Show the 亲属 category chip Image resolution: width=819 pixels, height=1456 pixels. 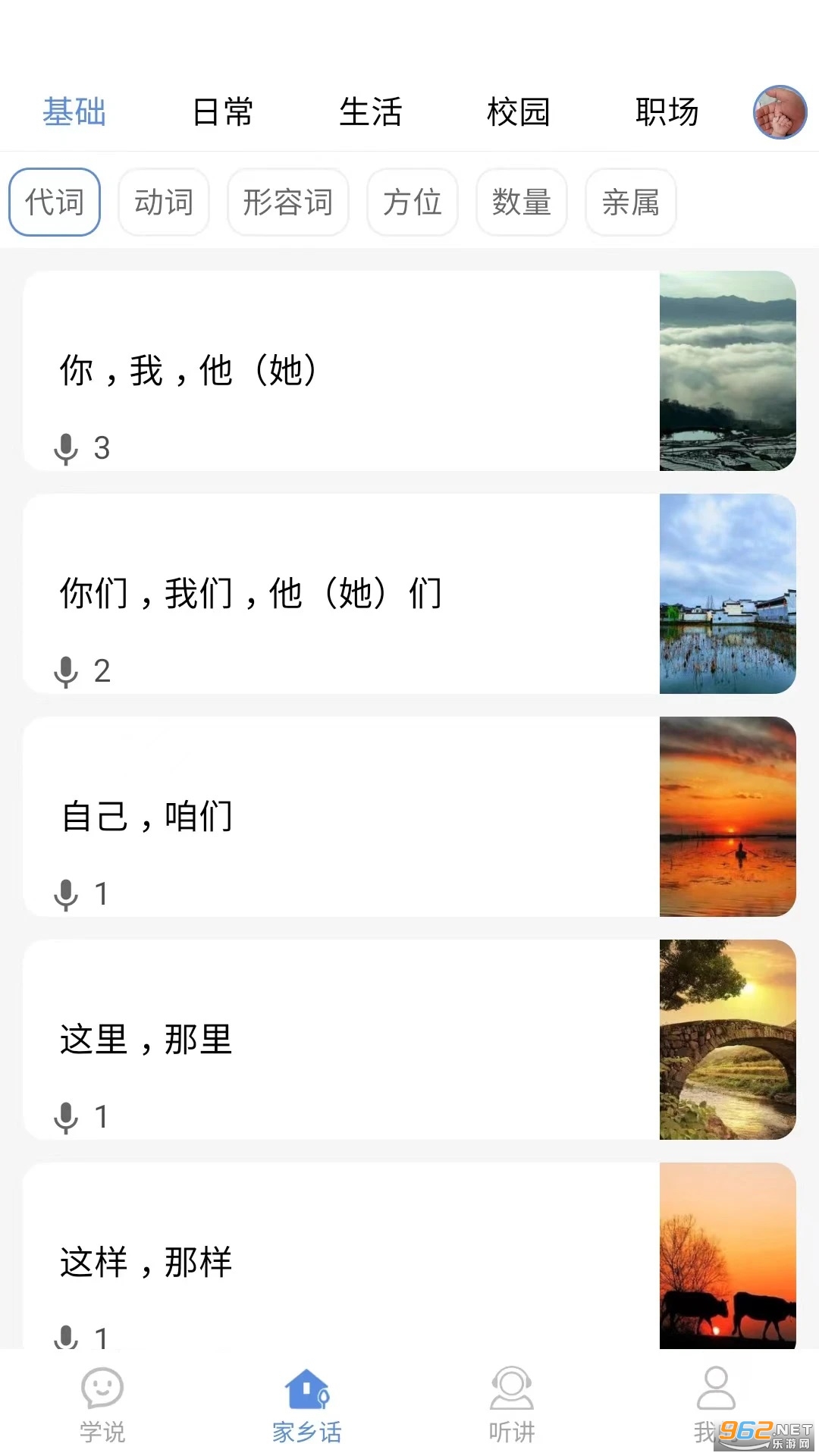(x=631, y=202)
